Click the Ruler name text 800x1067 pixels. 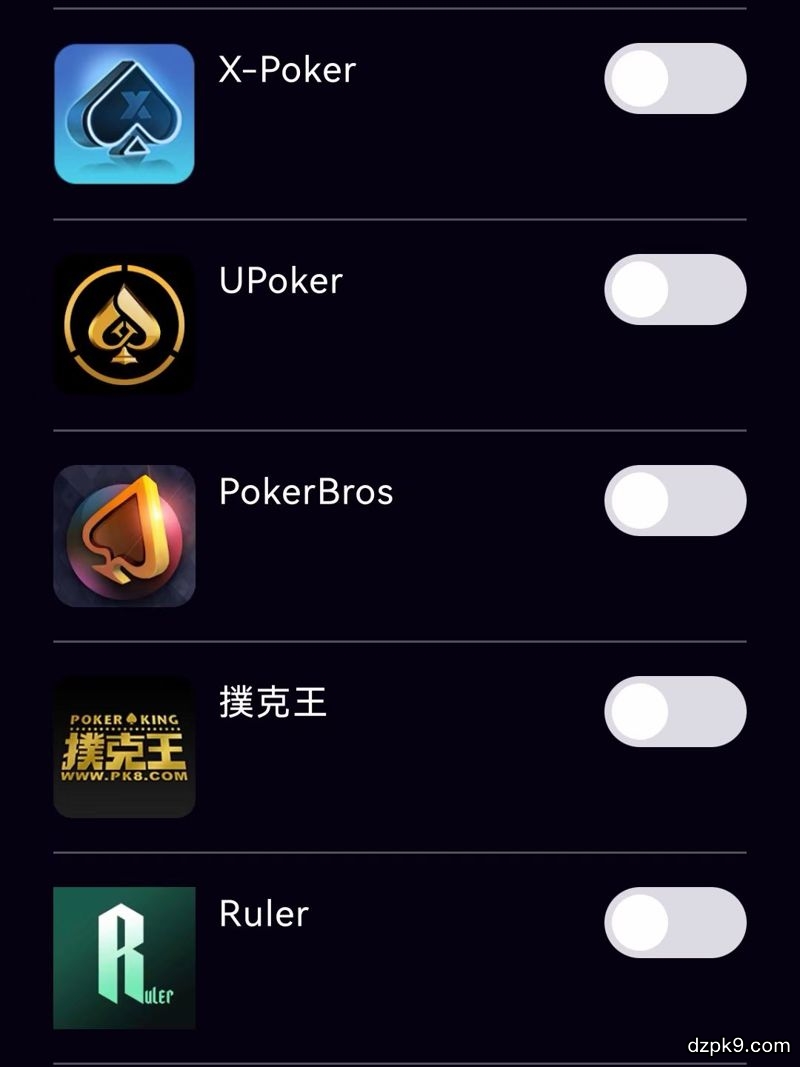(x=262, y=914)
